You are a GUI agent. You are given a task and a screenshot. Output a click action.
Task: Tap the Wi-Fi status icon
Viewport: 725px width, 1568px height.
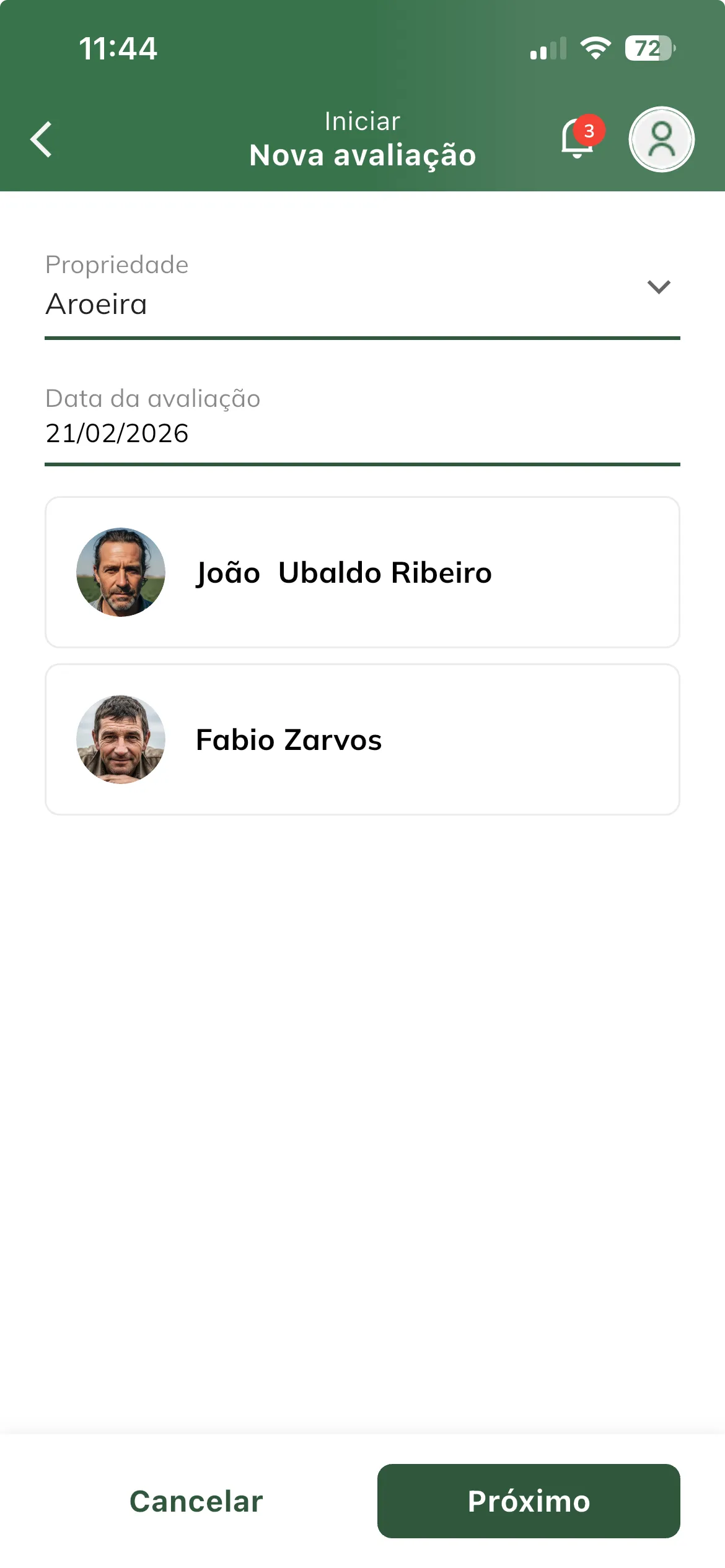point(596,47)
